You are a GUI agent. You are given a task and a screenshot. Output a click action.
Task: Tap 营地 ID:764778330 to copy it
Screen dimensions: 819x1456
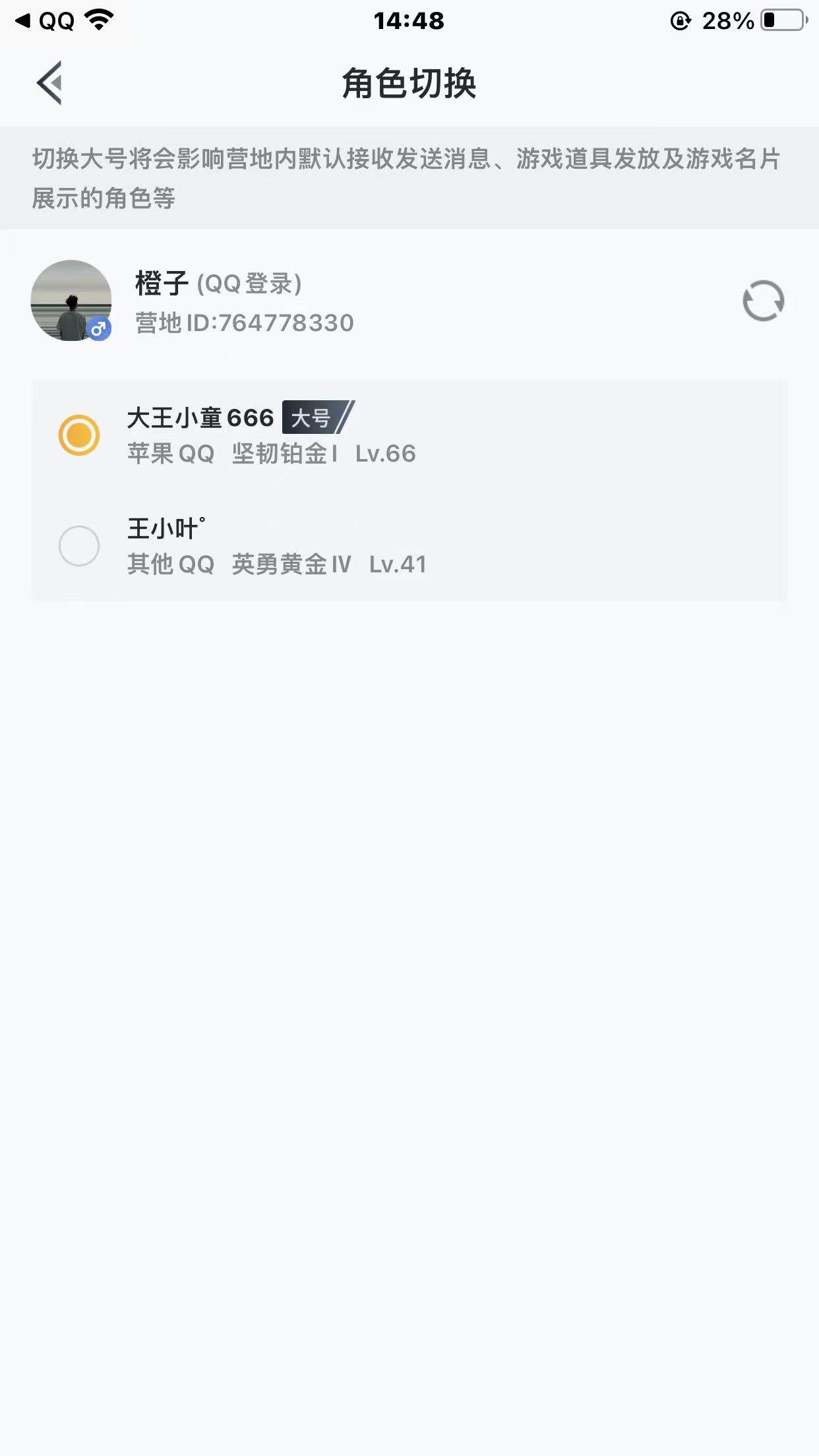click(243, 322)
